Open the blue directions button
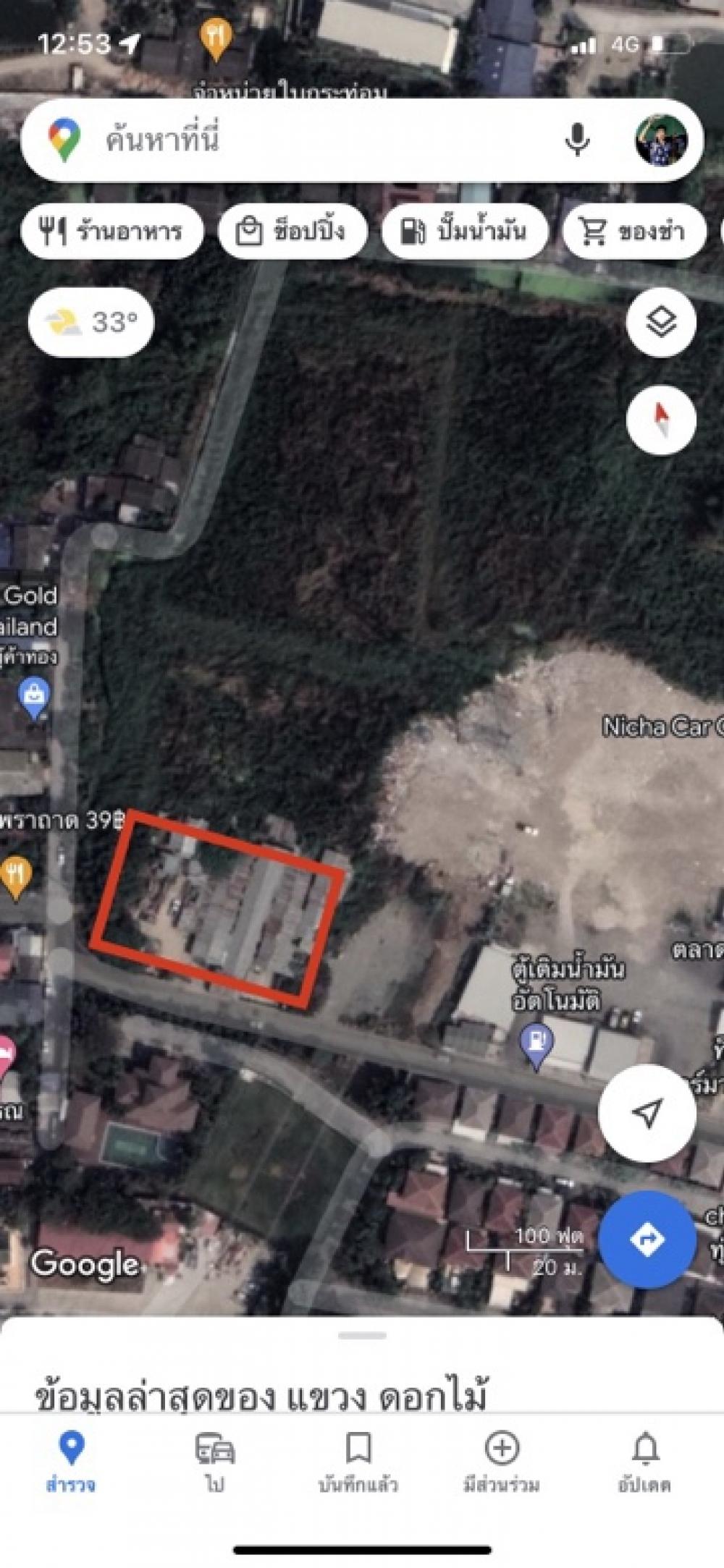Image resolution: width=724 pixels, height=1568 pixels. 647,1239
